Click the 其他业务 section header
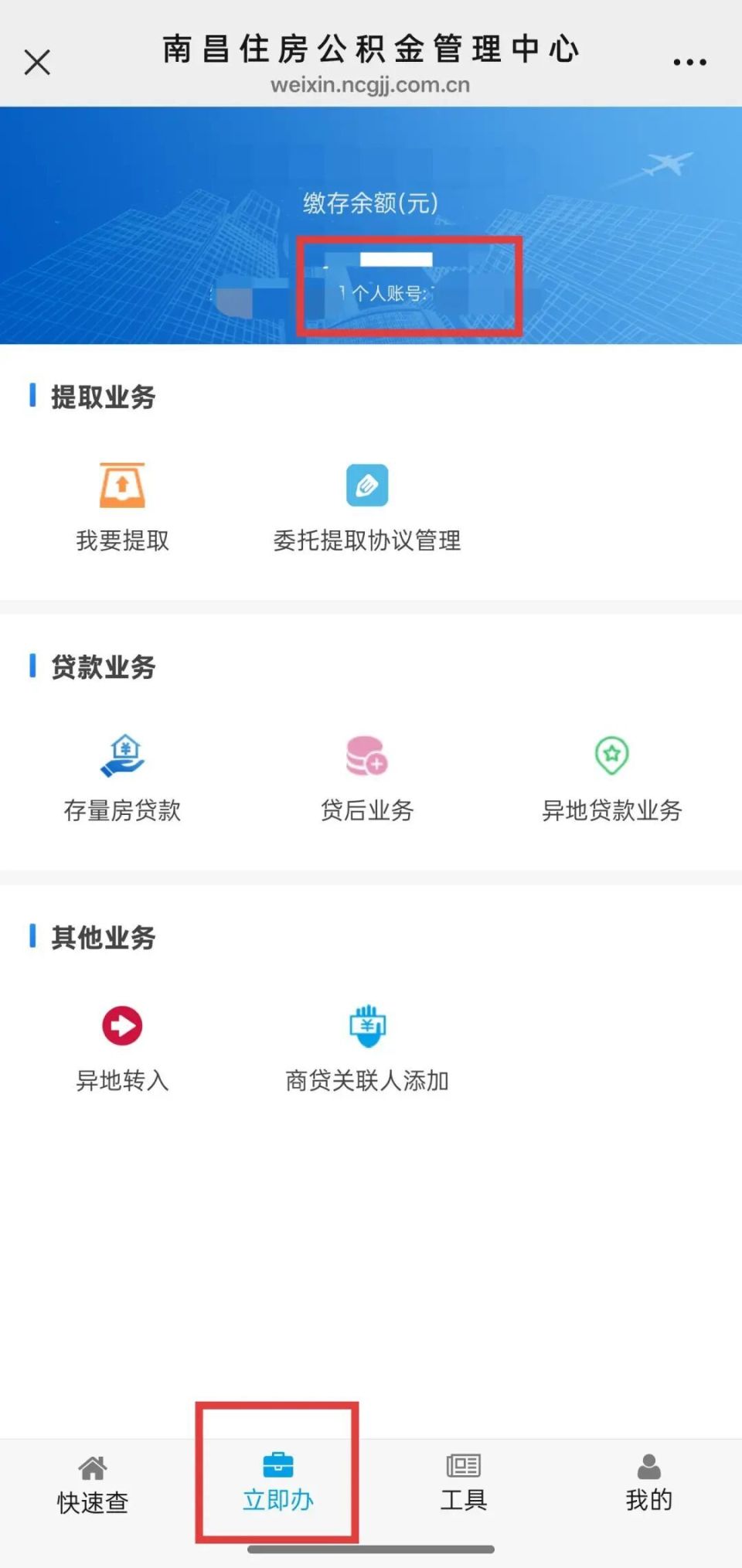The image size is (742, 1568). pos(103,939)
